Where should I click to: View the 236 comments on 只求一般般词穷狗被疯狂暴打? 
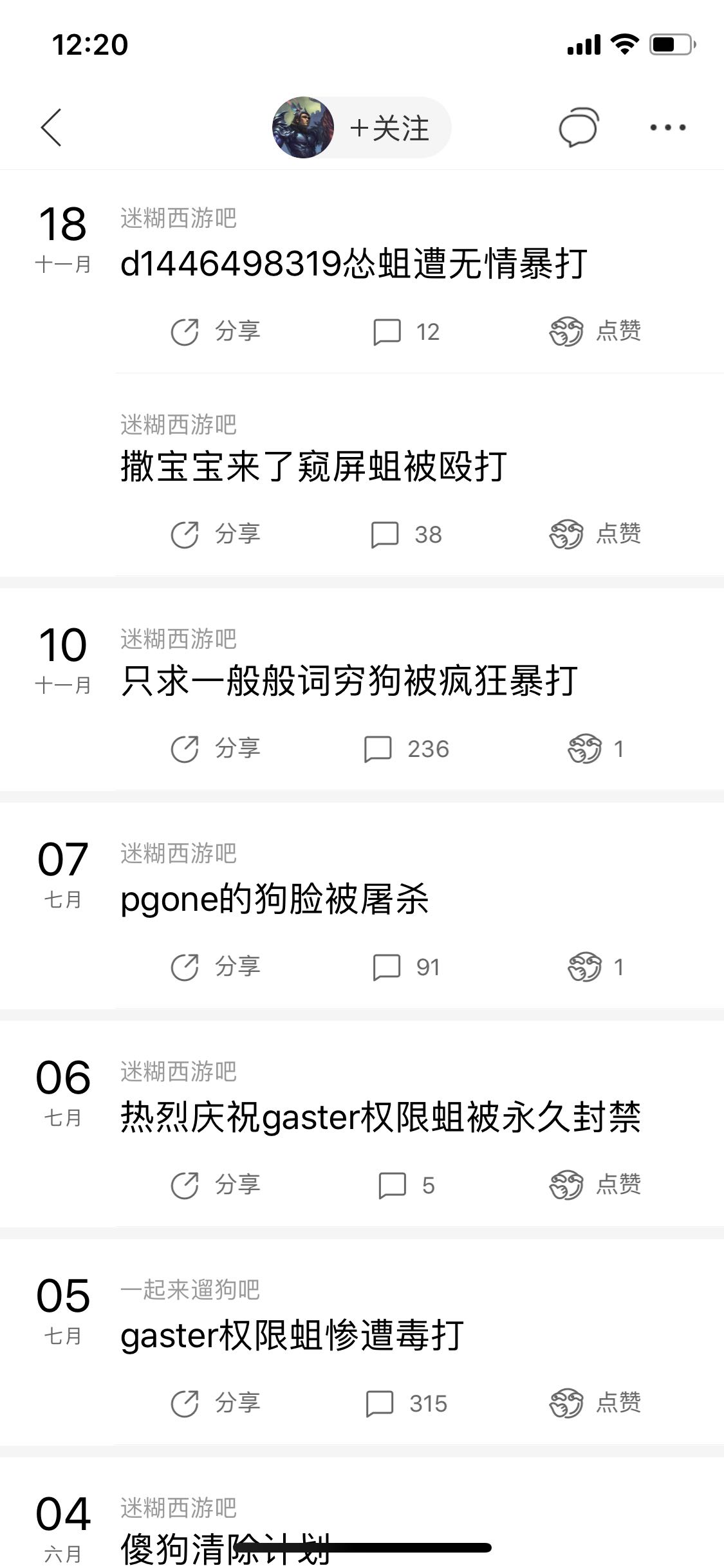tap(406, 749)
